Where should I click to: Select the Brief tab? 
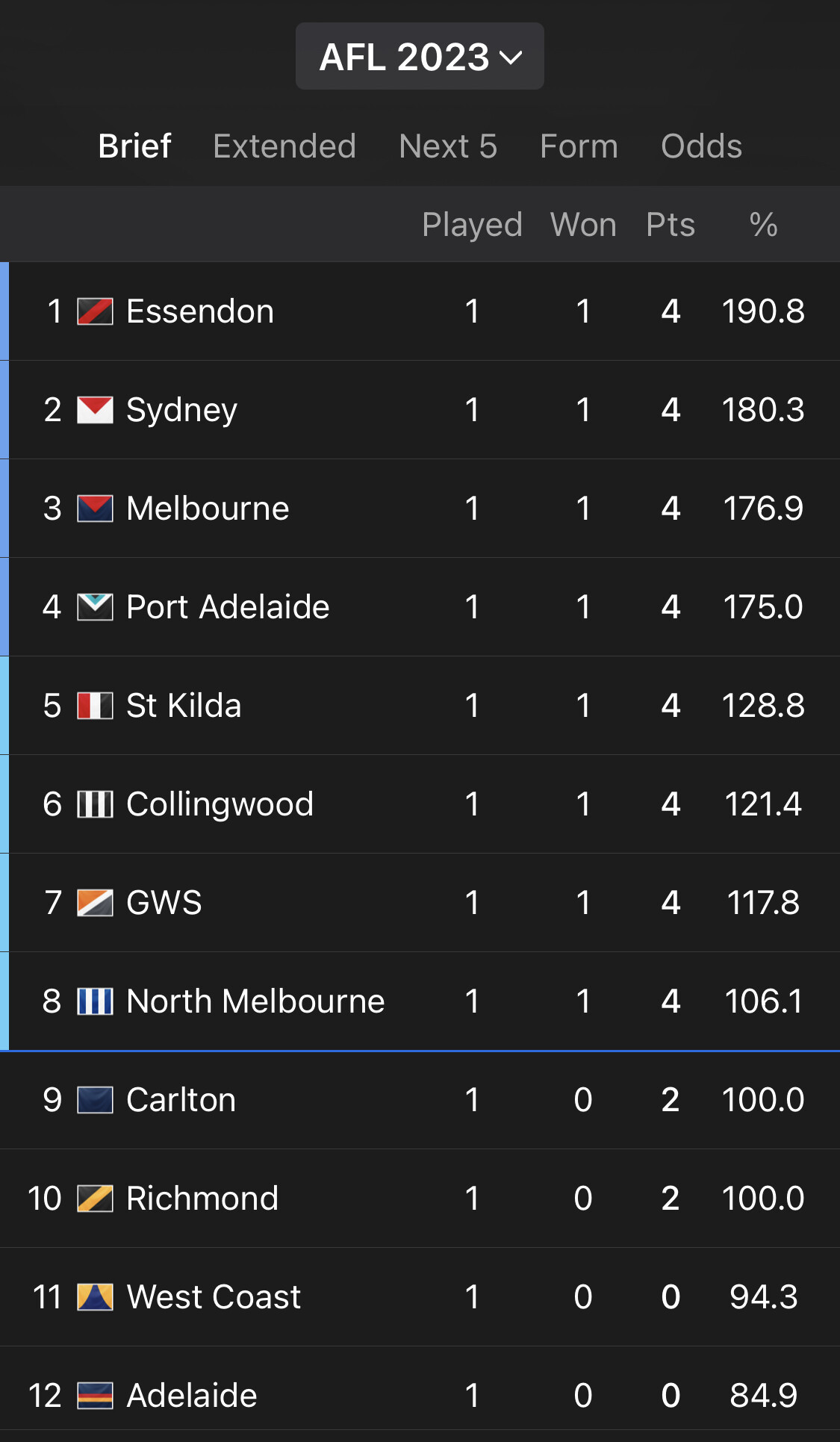135,146
